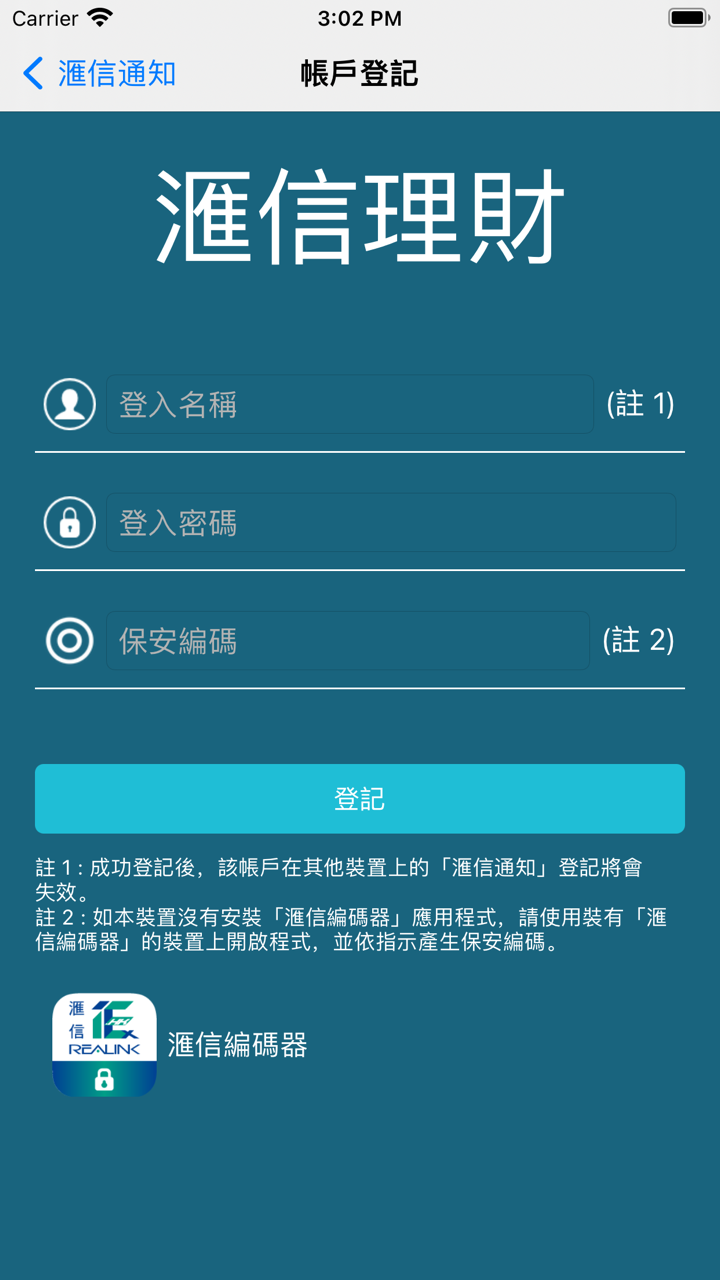Open the 滙信編碼器 app link
Image resolution: width=720 pixels, height=1280 pixels.
click(x=105, y=1045)
